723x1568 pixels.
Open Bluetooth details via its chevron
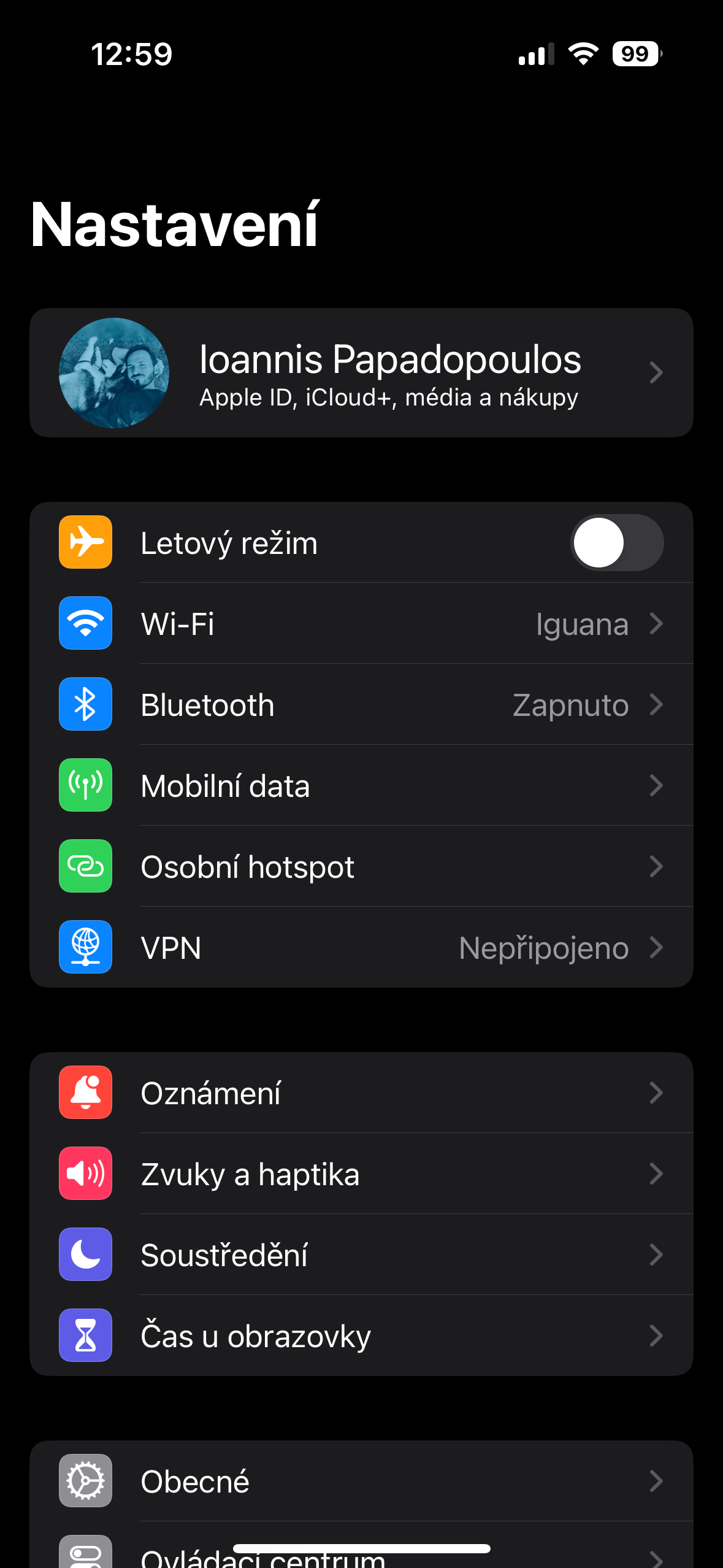click(x=656, y=704)
